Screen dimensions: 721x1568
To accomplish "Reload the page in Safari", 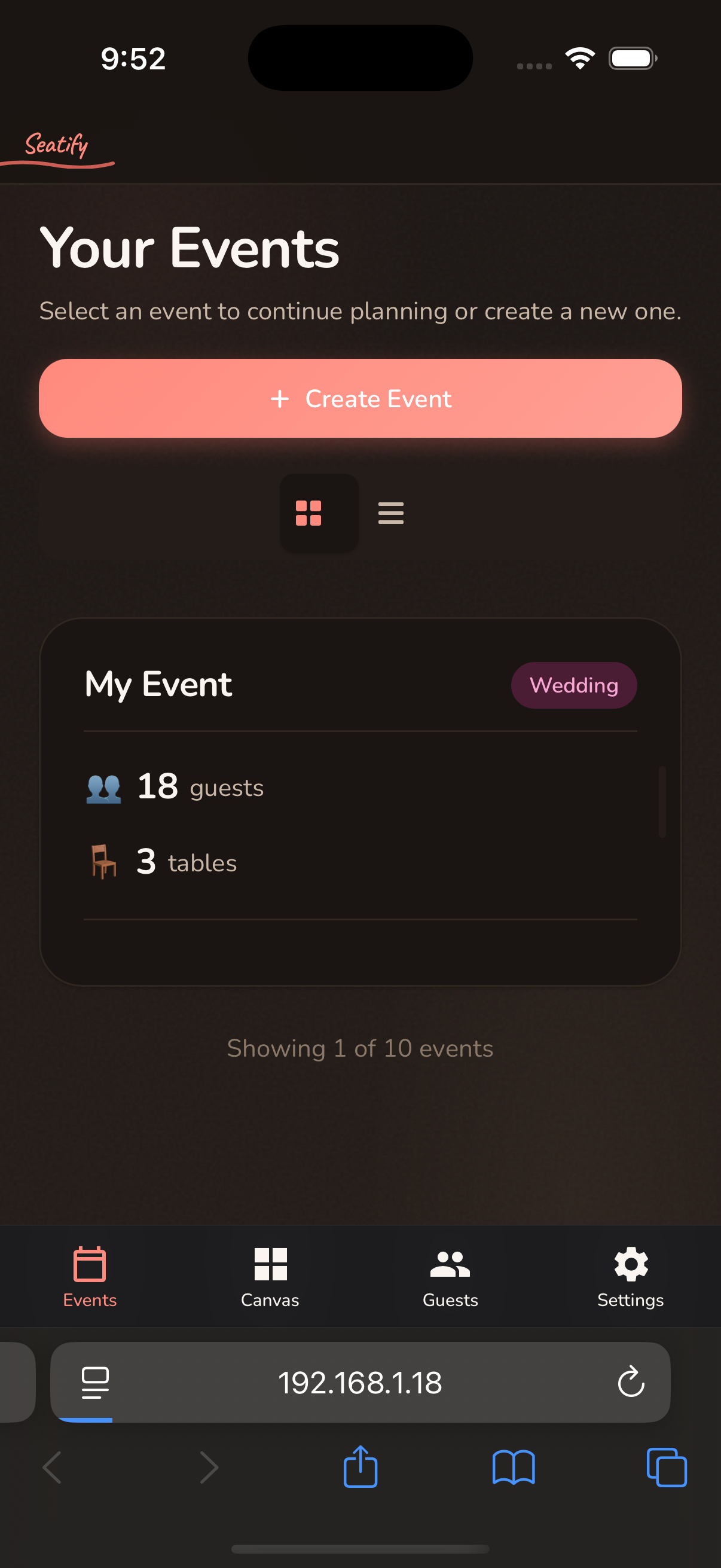I will (631, 1382).
